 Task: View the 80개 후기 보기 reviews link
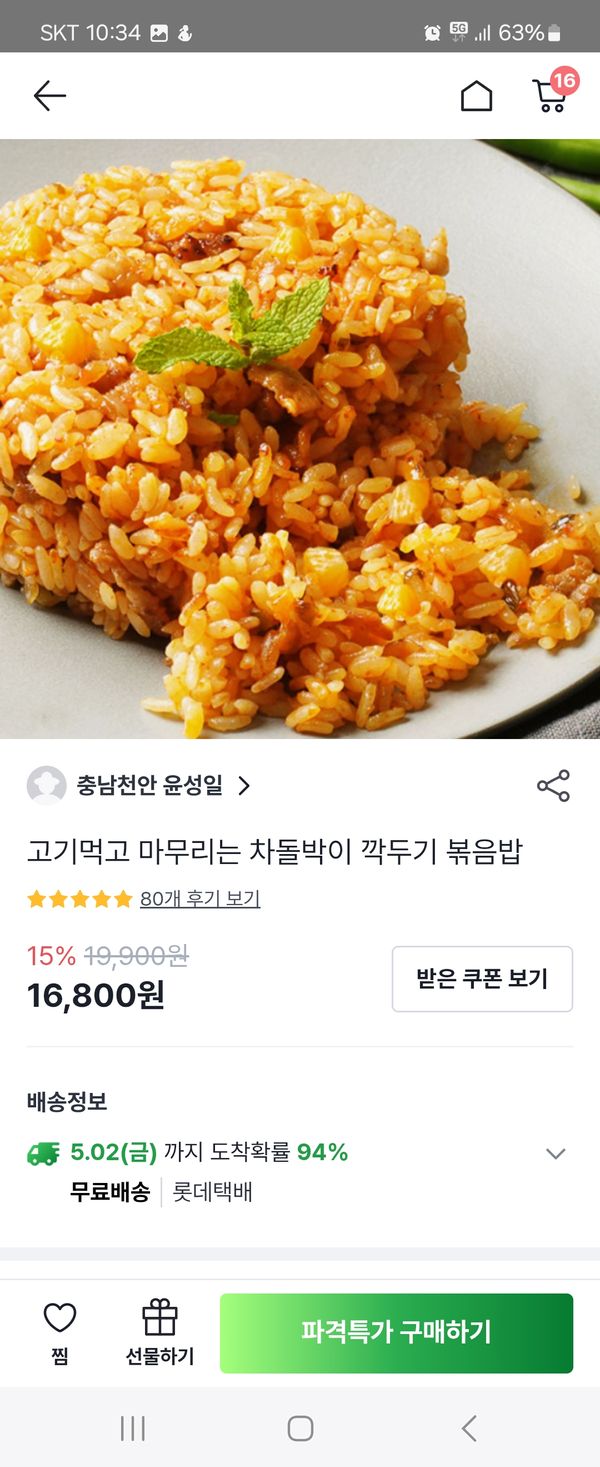[200, 899]
